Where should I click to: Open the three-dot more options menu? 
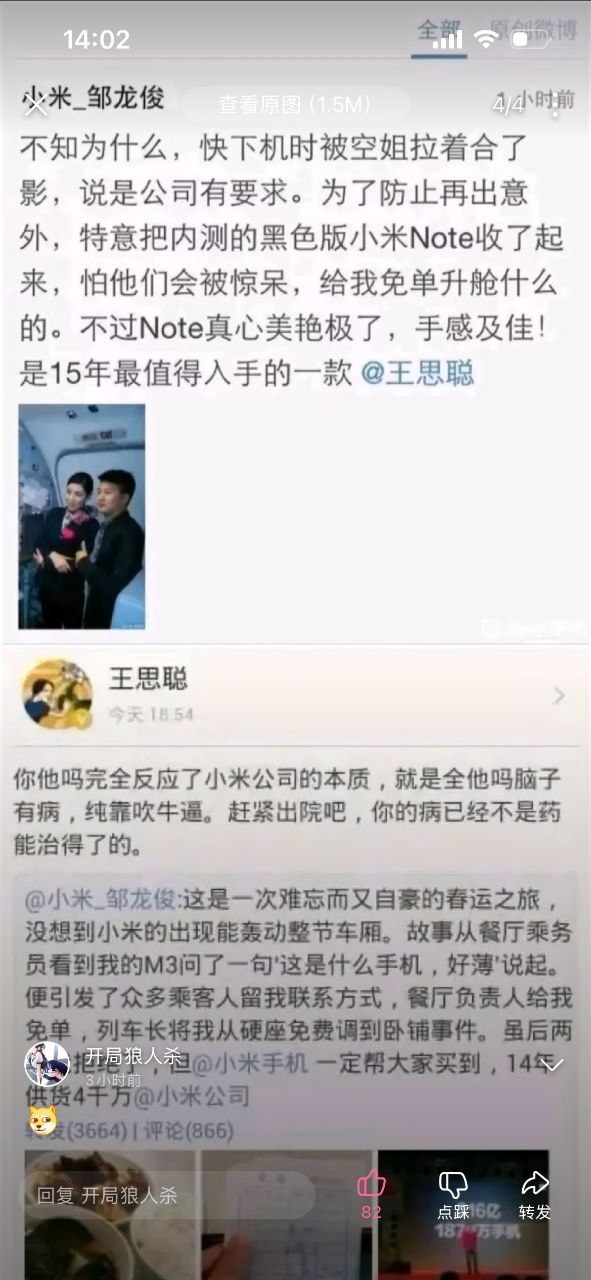(556, 104)
